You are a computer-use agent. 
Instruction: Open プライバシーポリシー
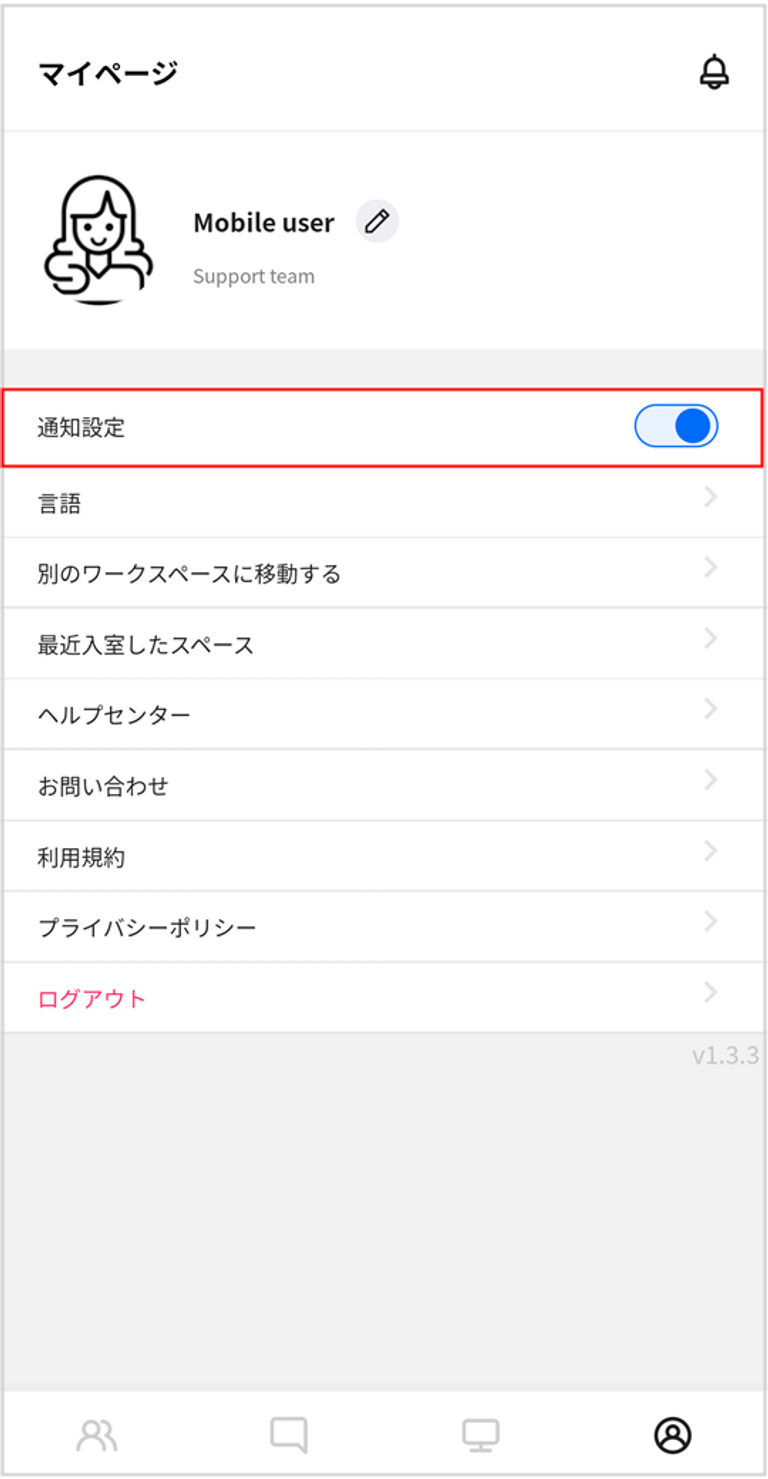pos(384,927)
